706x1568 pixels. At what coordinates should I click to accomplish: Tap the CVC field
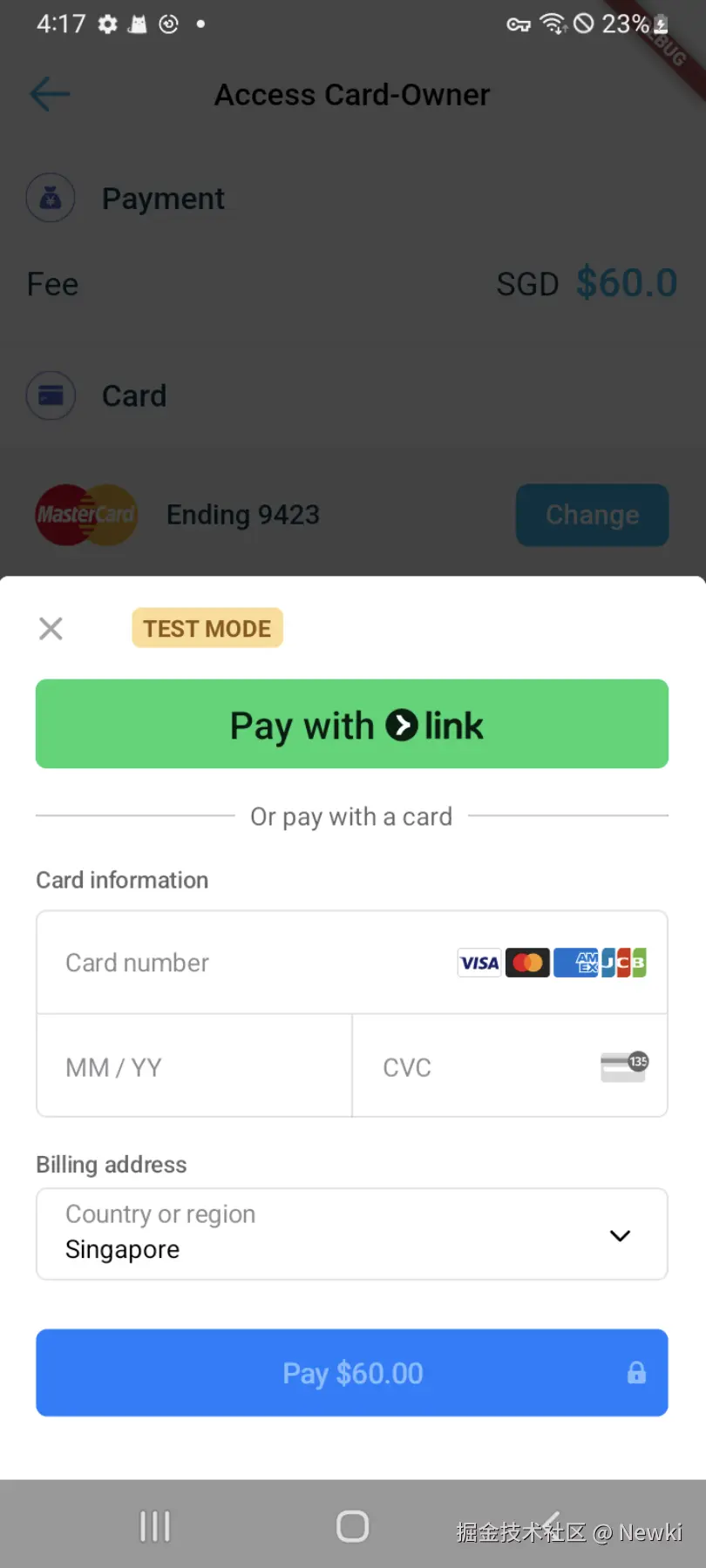point(488,1066)
